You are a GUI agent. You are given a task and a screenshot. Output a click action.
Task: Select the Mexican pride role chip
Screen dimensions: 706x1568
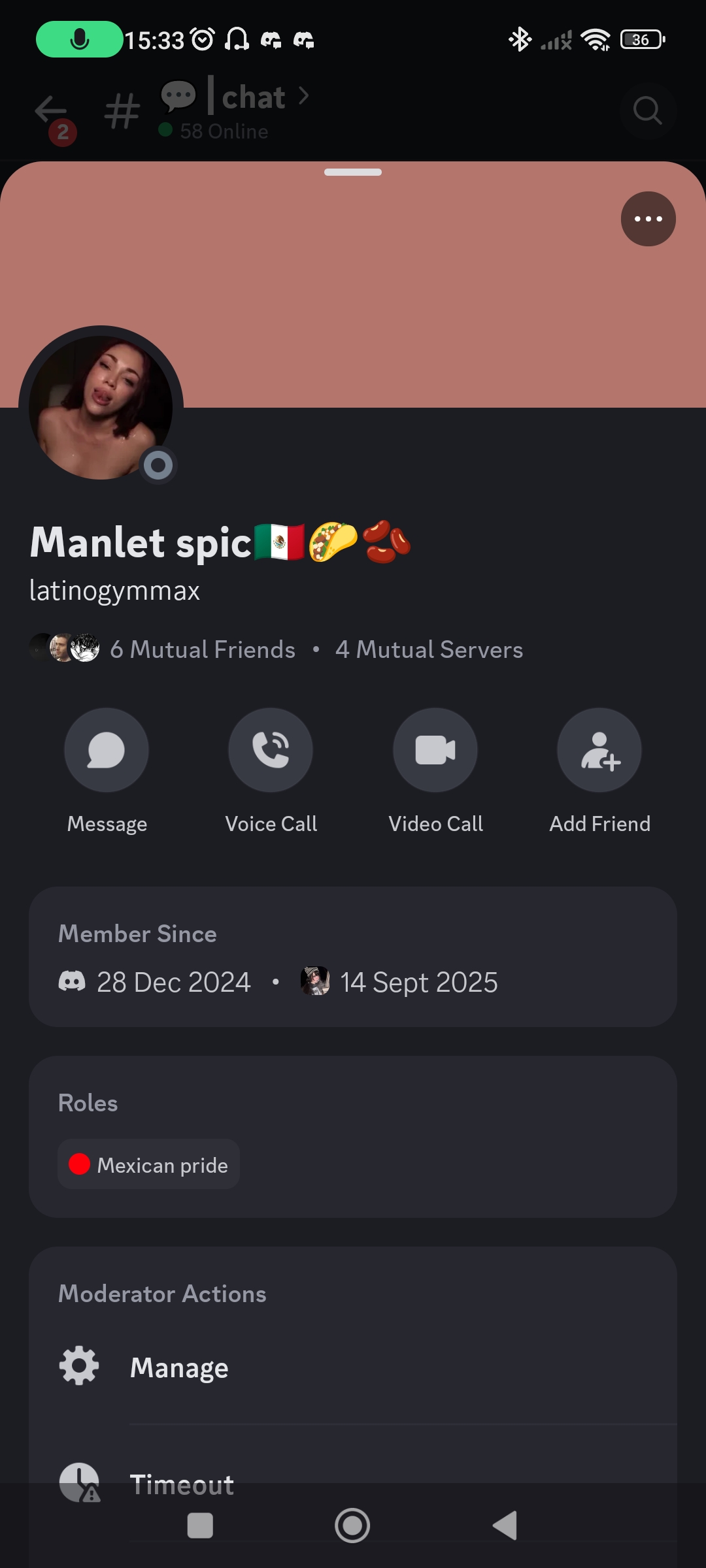click(x=148, y=1164)
